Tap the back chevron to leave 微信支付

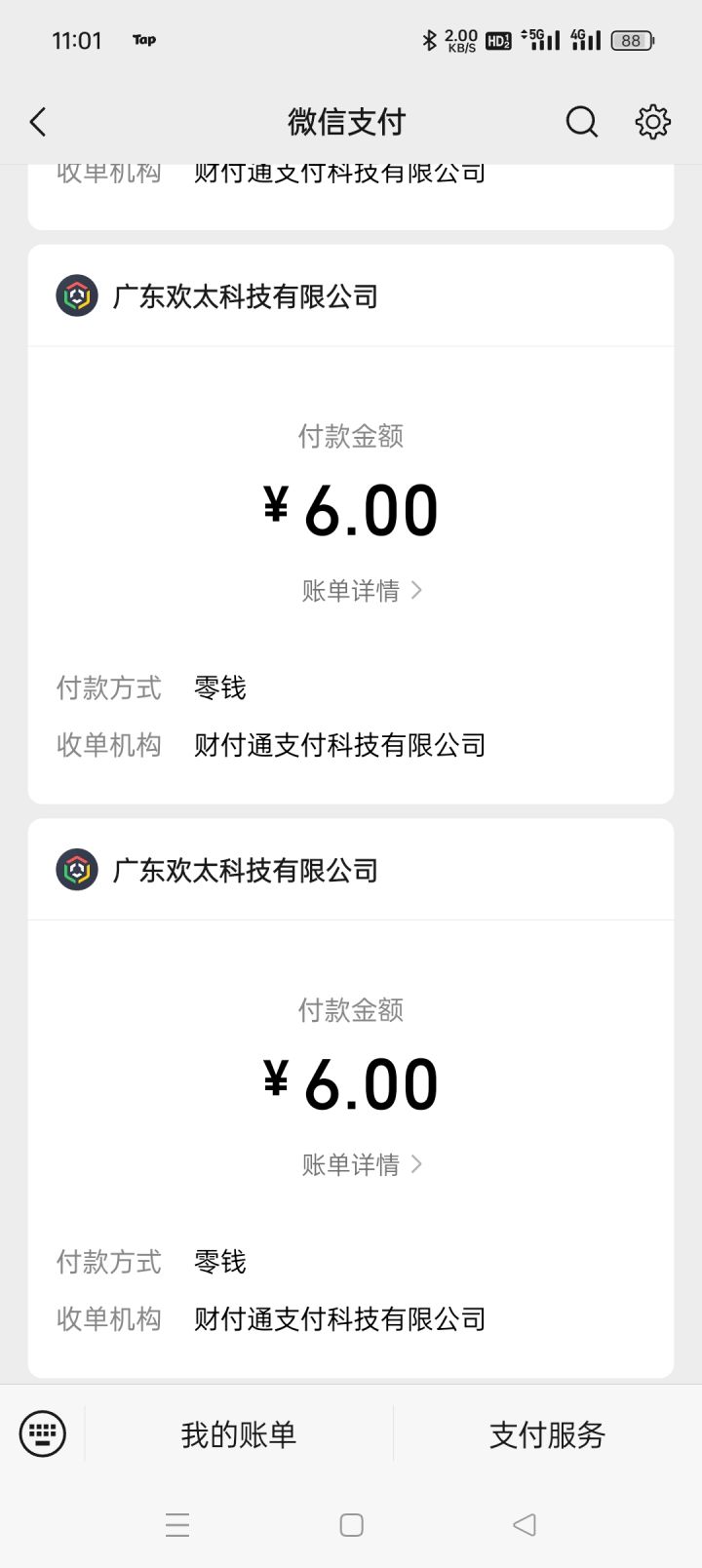[37, 122]
